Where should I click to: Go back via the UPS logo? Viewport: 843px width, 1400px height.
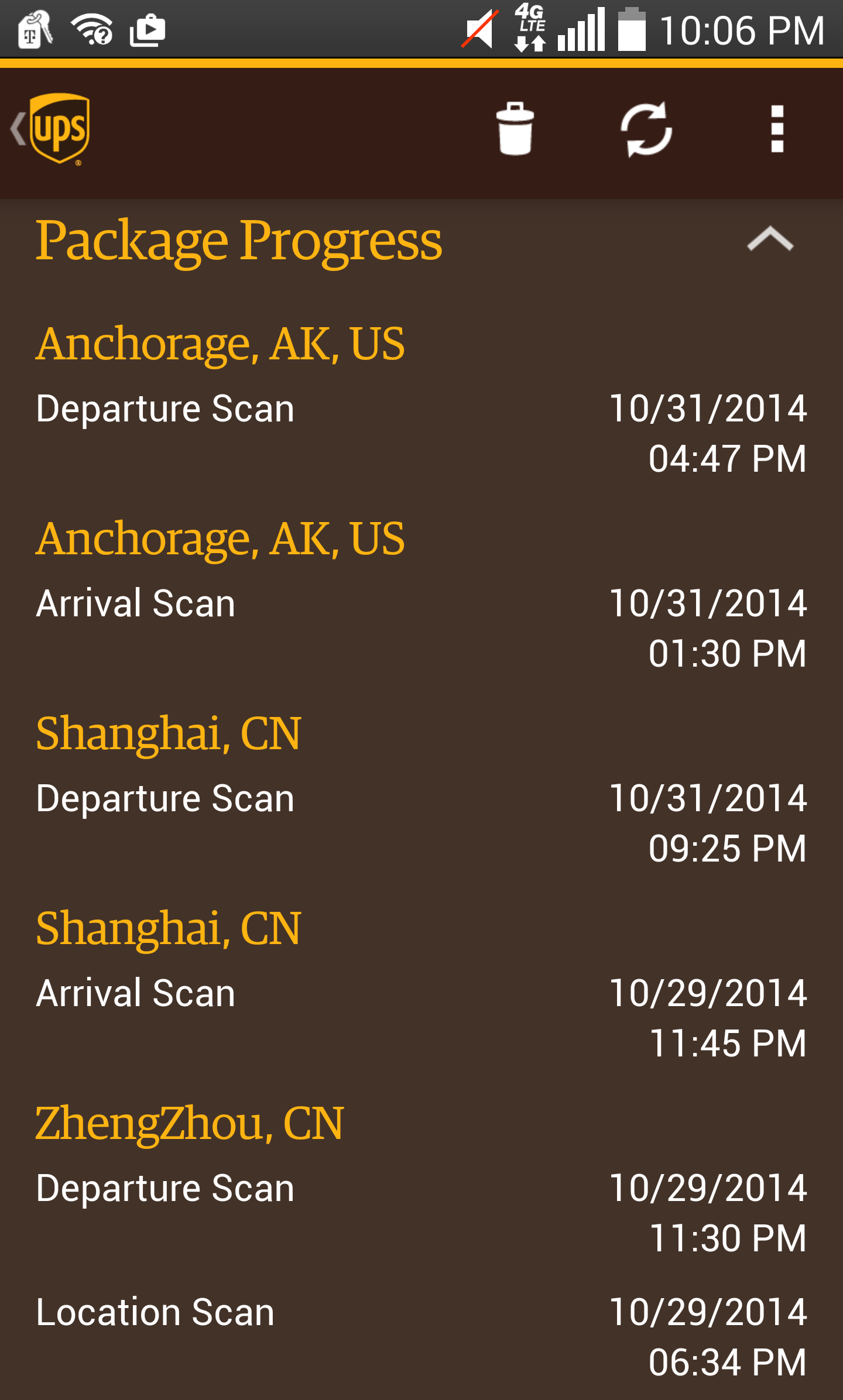coord(52,129)
